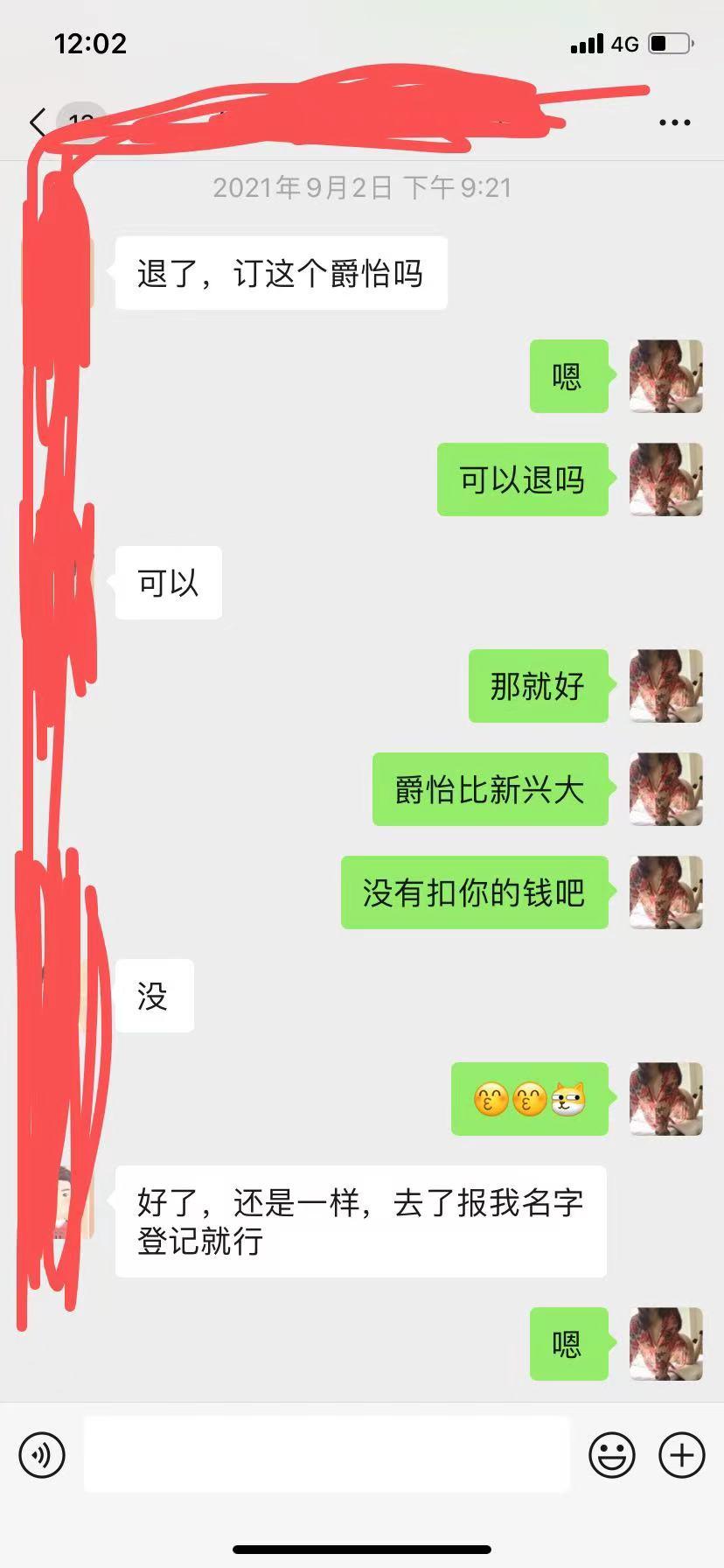Tap avatar beside 爵怡比新兴大 message

(665, 789)
